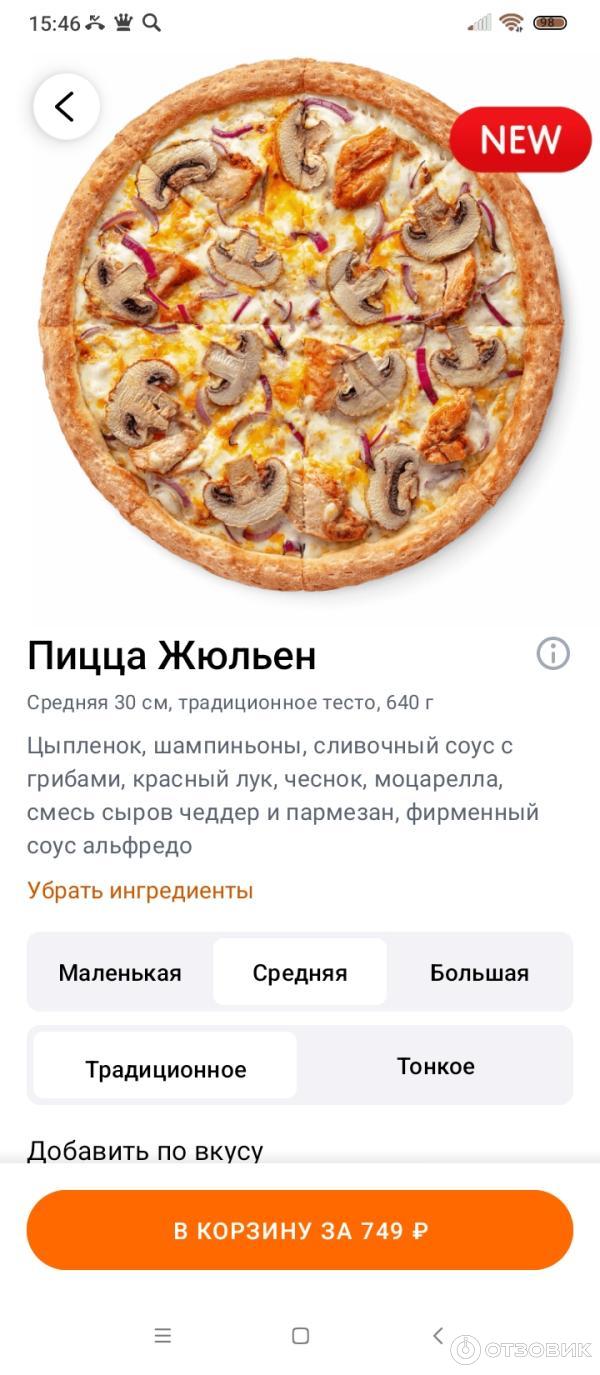
Task: Choose the Большая size
Action: click(480, 972)
